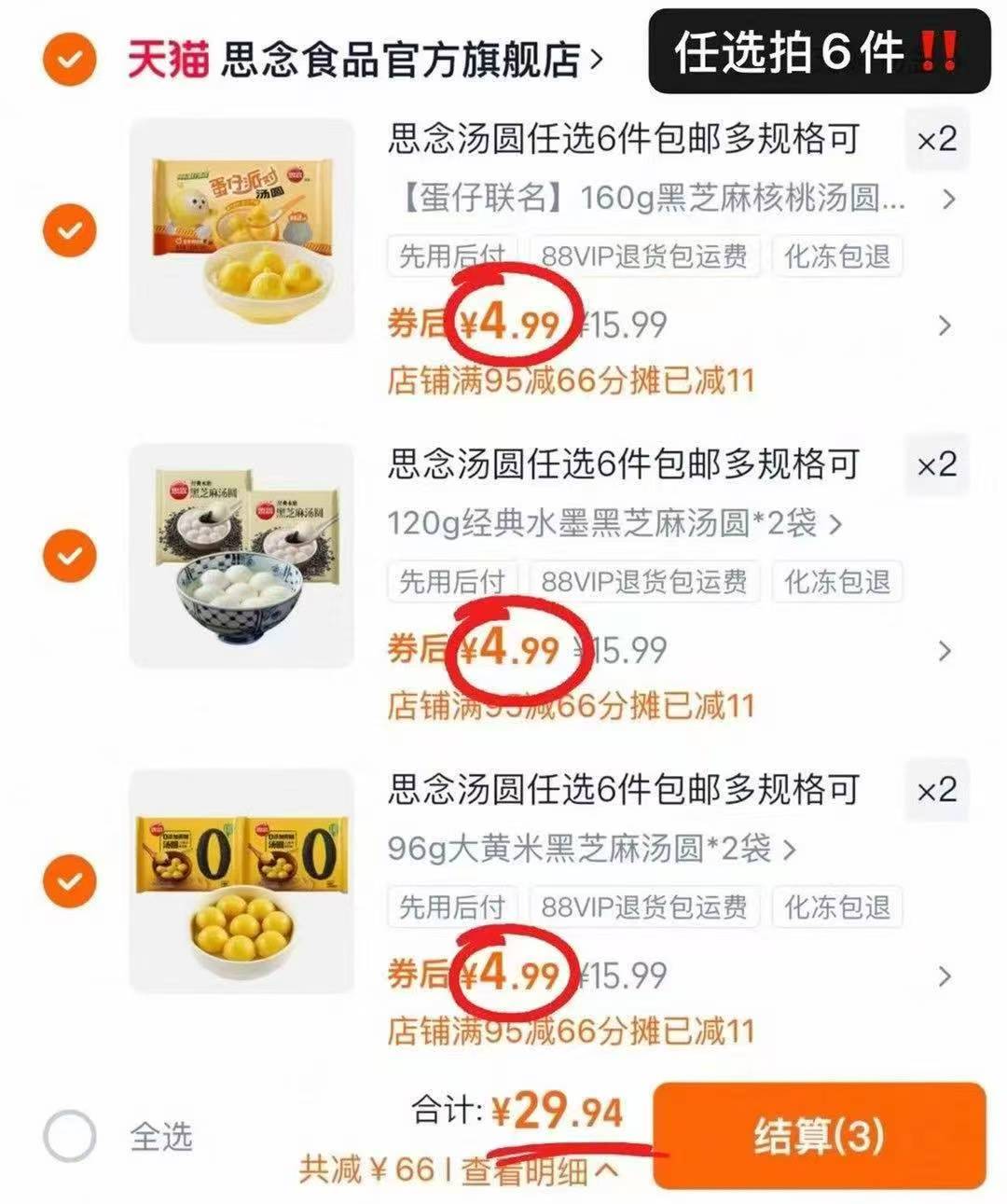This screenshot has width=1007, height=1204.
Task: Click the 88VIP退货包运费 tag on second item
Action: (645, 581)
